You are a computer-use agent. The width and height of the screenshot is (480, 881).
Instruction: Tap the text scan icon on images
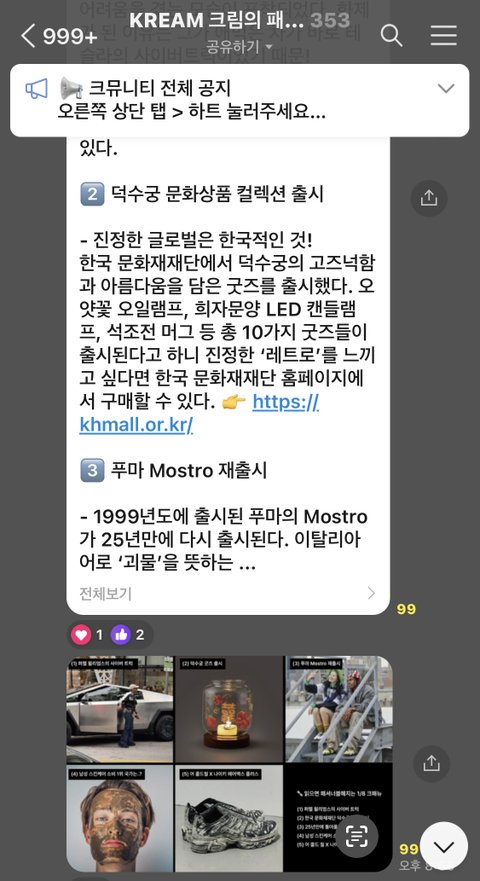tap(356, 837)
